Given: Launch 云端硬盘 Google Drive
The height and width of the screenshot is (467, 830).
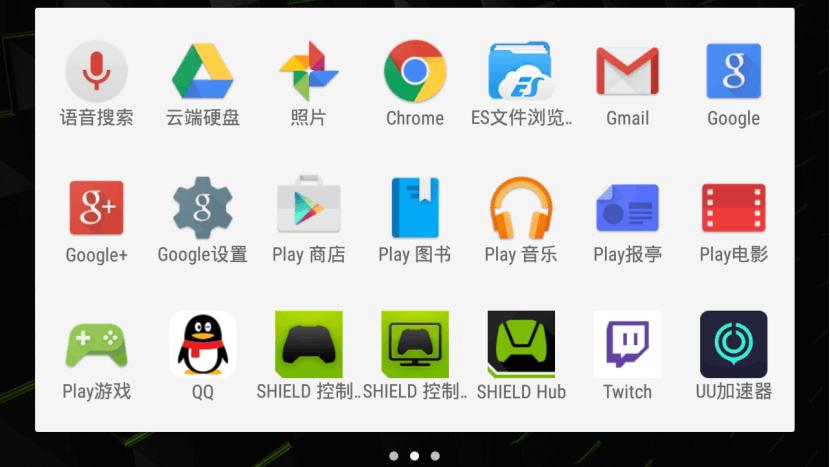Looking at the screenshot, I should (x=202, y=73).
